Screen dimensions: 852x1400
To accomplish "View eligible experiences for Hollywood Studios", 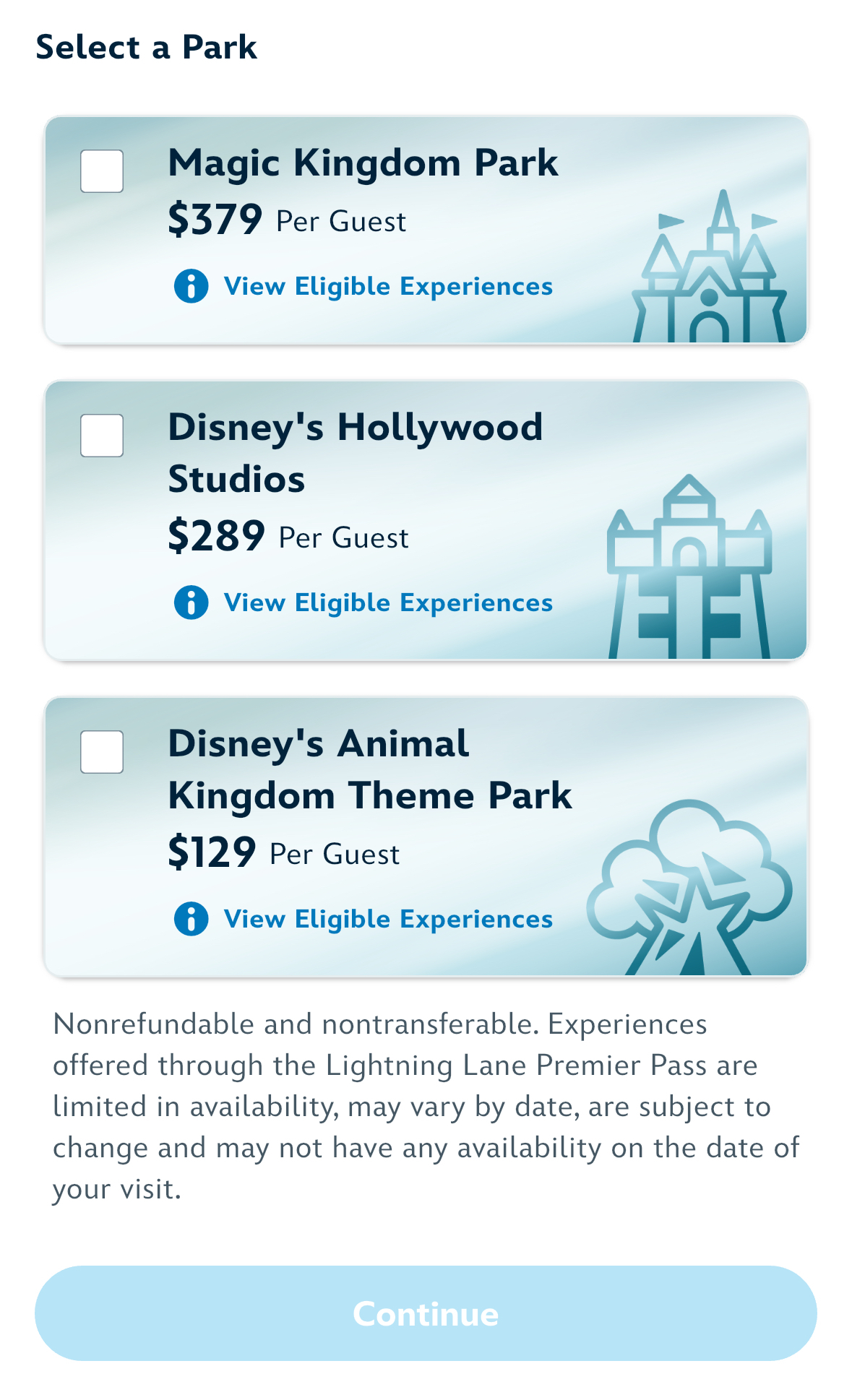I will pos(363,602).
